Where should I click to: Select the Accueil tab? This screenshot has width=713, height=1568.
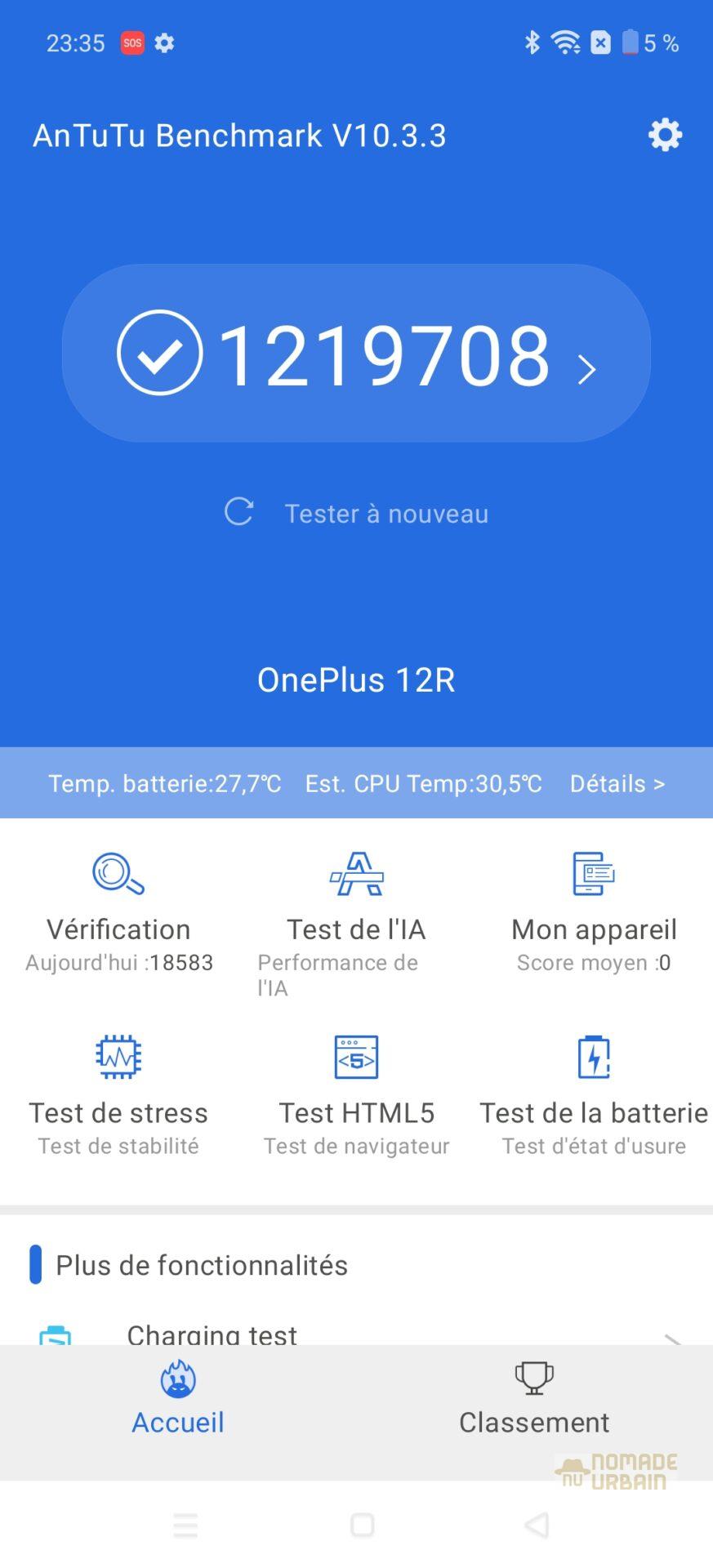tap(178, 1400)
